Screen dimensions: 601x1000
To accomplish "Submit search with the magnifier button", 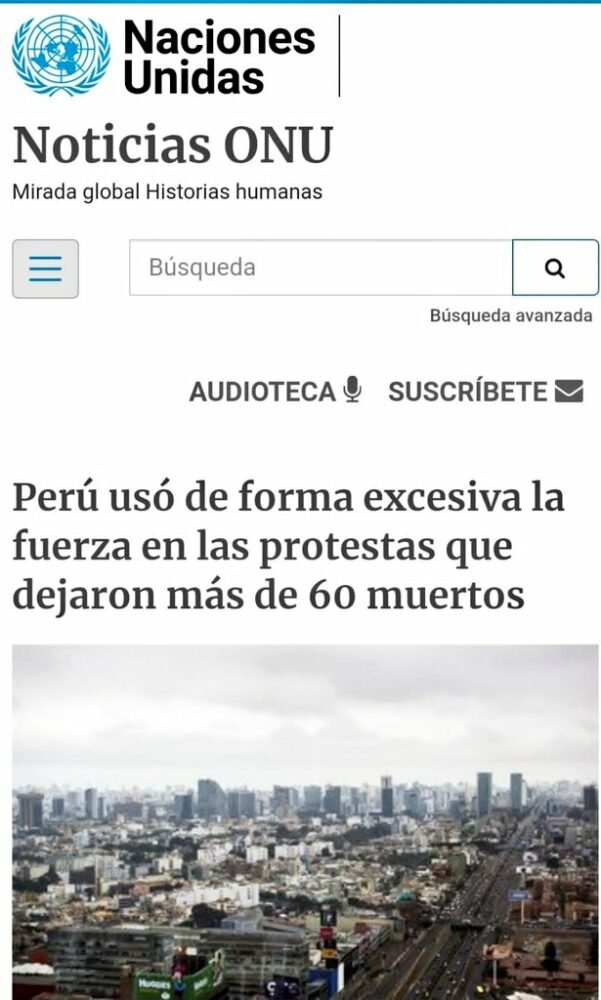I will click(555, 268).
